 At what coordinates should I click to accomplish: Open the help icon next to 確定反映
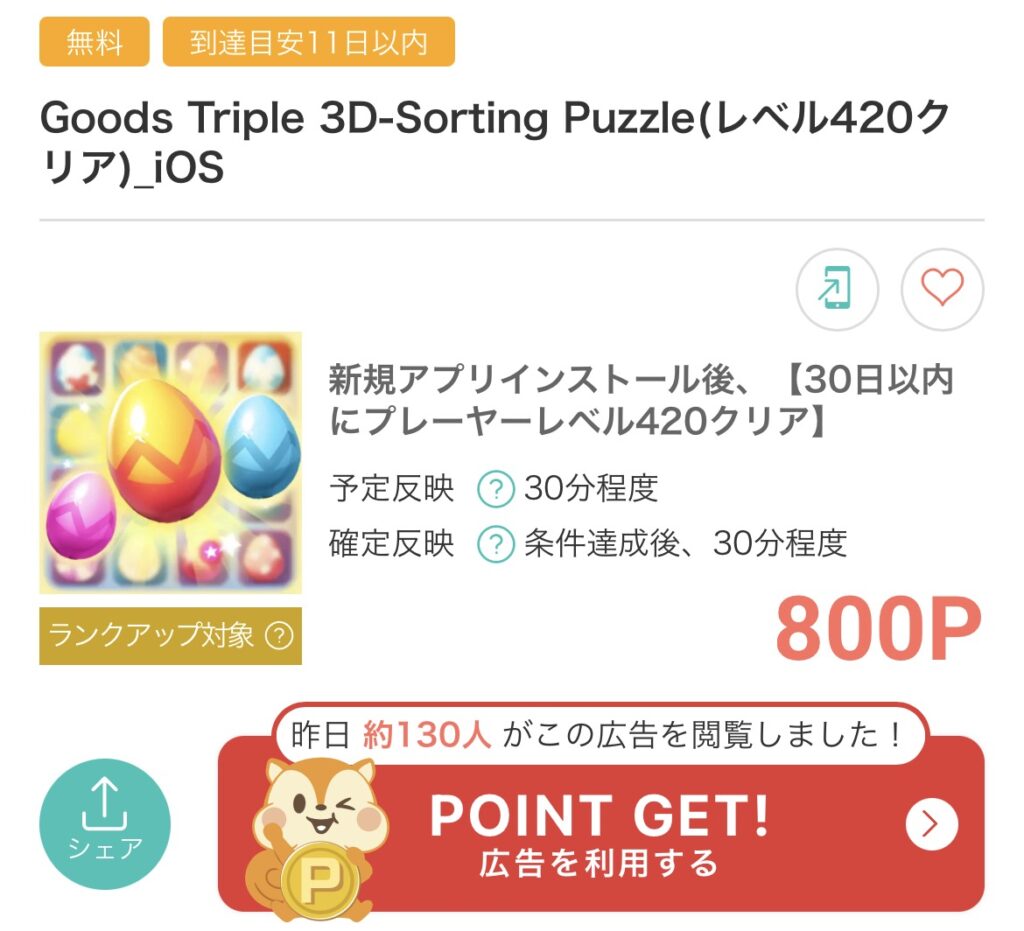pyautogui.click(x=495, y=544)
